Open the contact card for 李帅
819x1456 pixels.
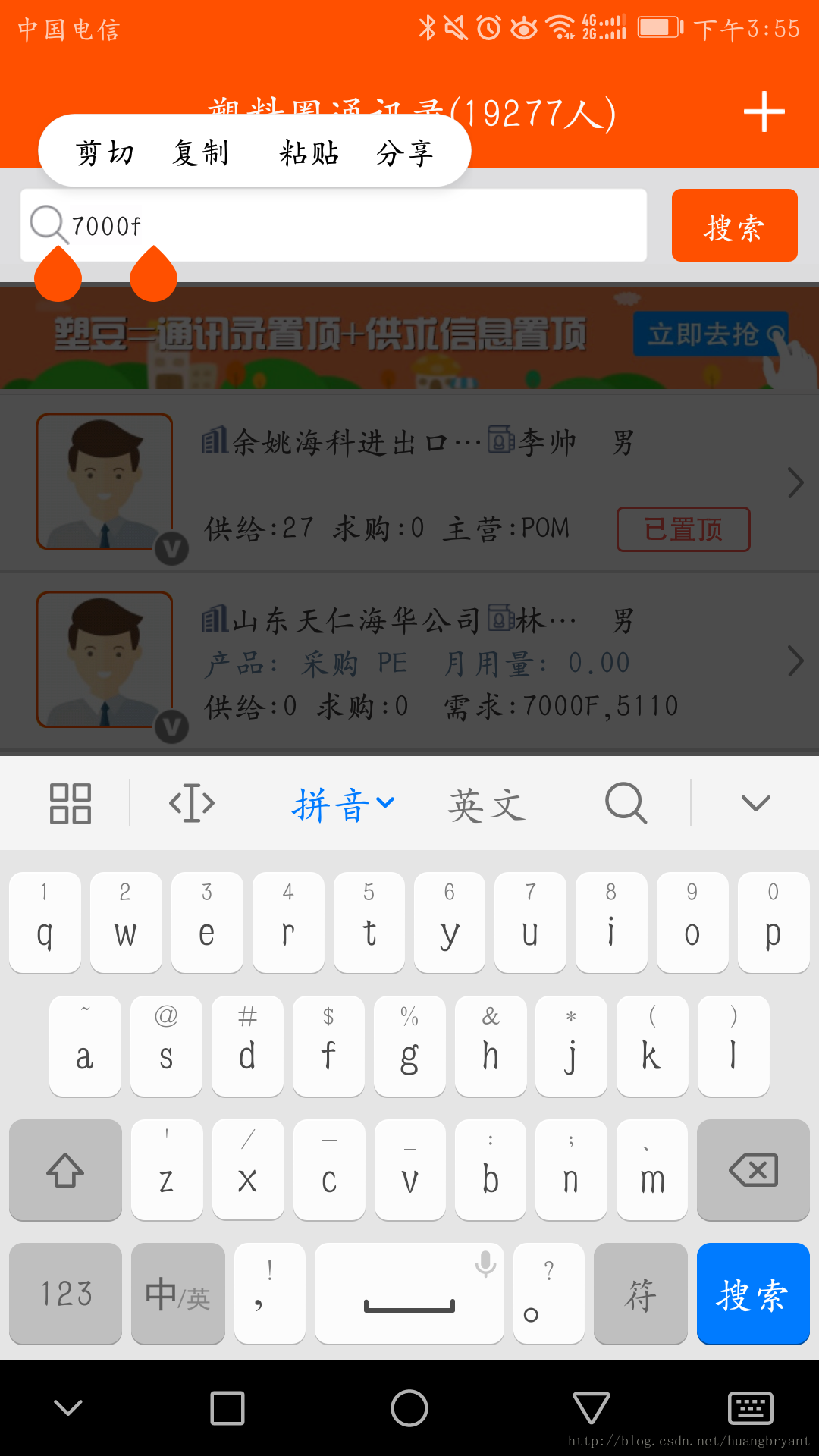409,482
